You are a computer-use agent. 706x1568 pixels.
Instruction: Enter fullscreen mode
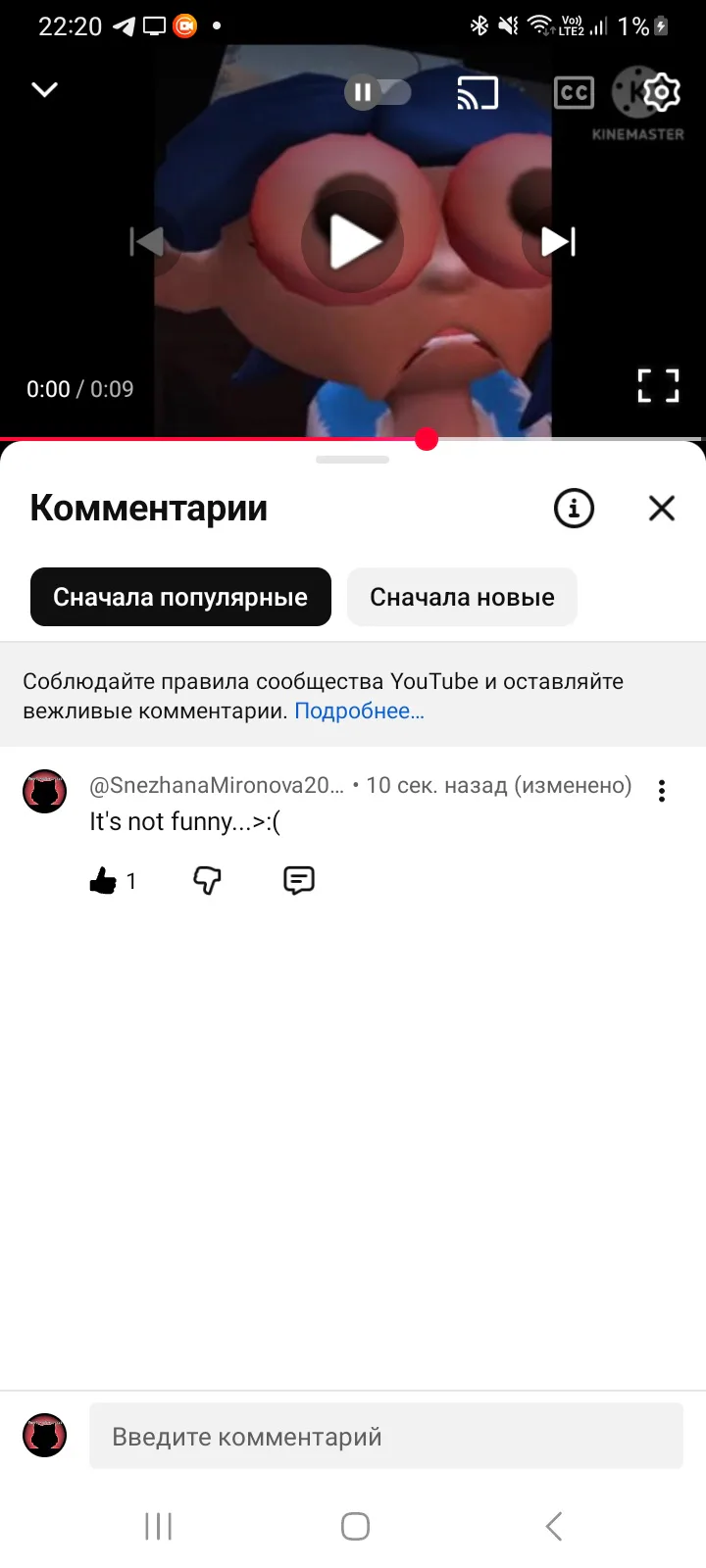[x=658, y=385]
